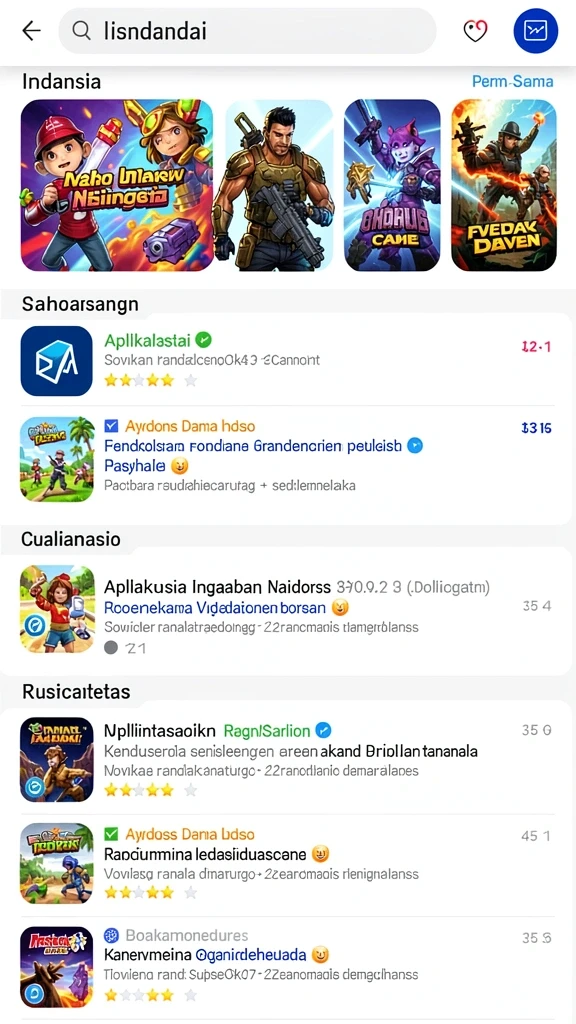Viewport: 576px width, 1024px height.
Task: Open the Pern-Sama link
Action: (513, 82)
